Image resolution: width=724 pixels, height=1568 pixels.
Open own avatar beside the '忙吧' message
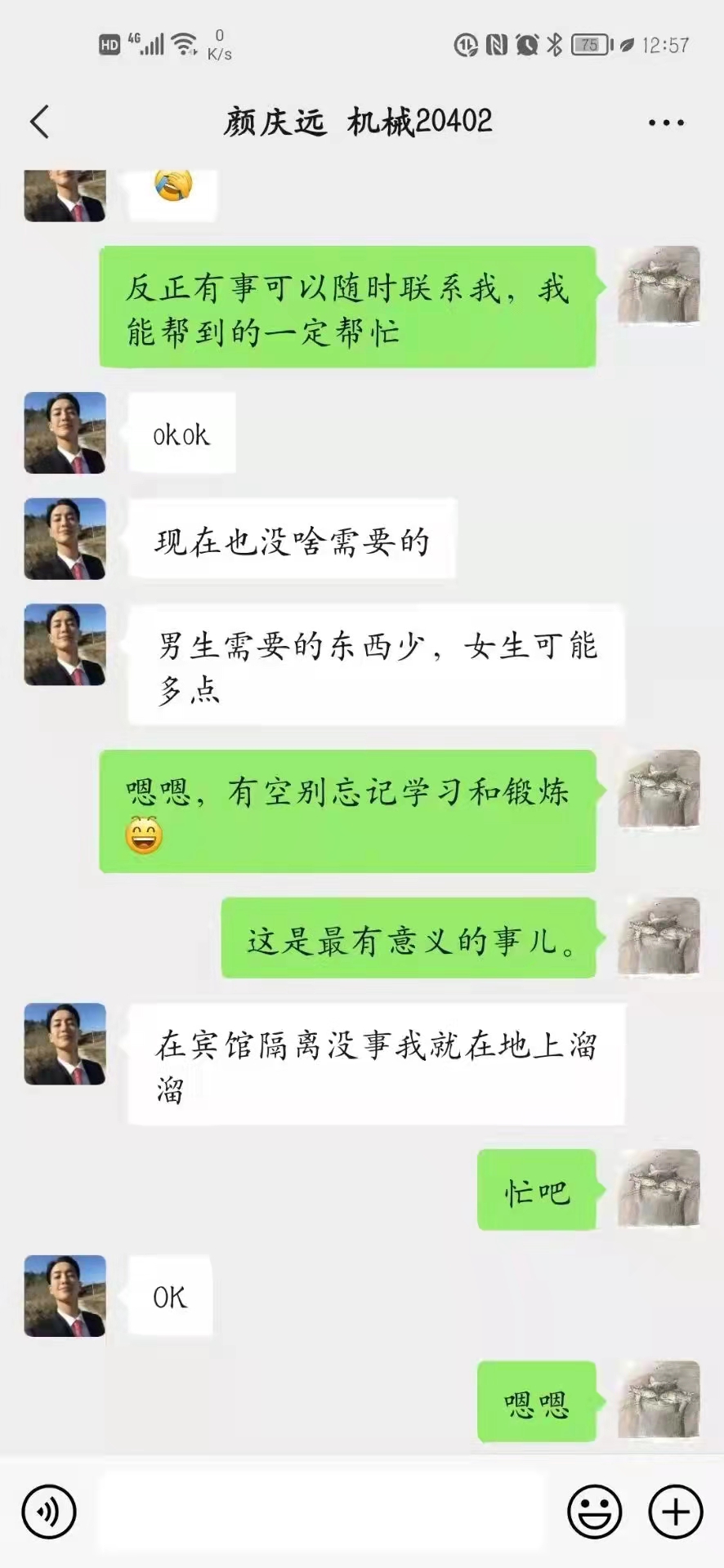(x=659, y=1188)
